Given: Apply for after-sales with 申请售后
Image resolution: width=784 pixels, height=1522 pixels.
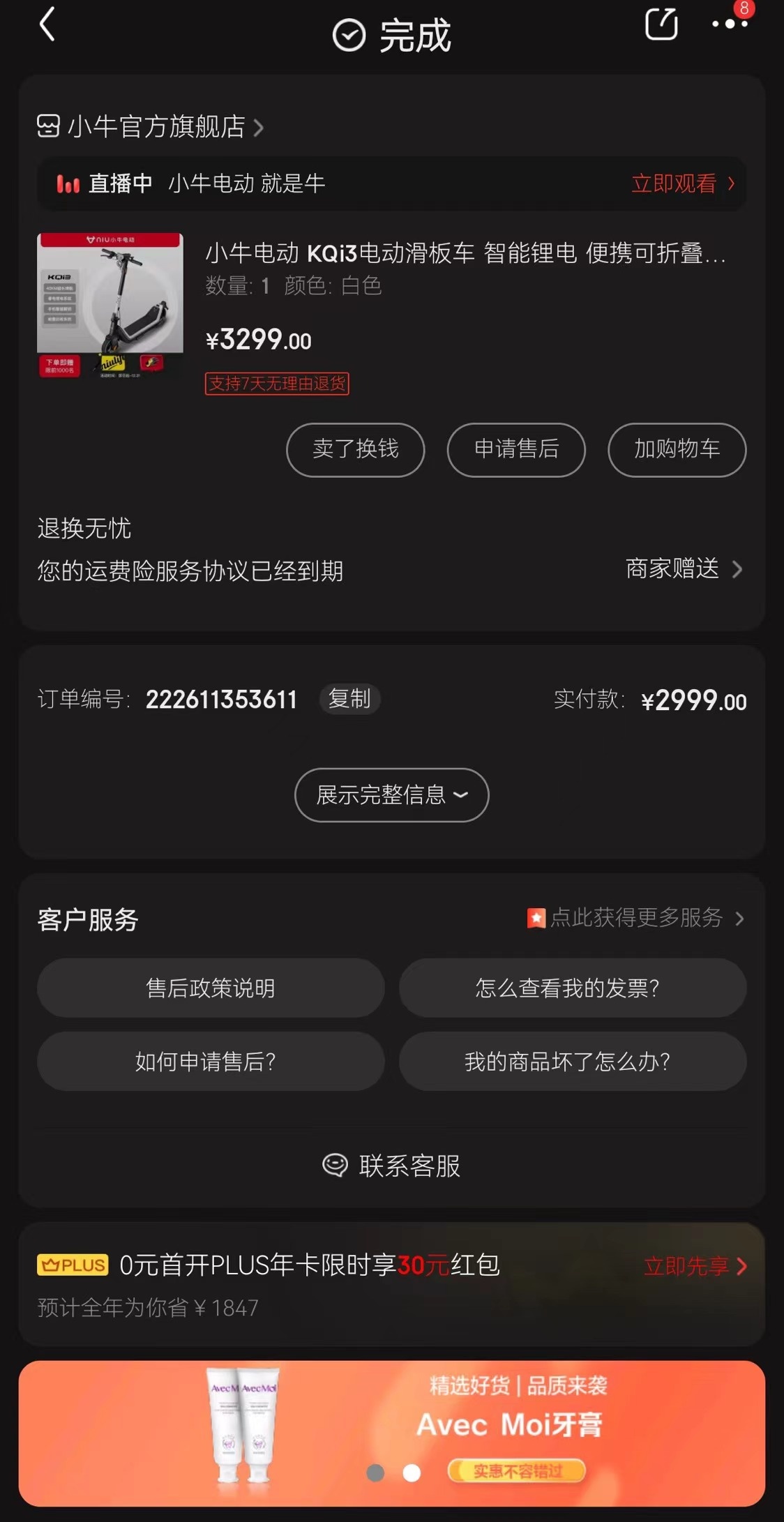Looking at the screenshot, I should (516, 450).
